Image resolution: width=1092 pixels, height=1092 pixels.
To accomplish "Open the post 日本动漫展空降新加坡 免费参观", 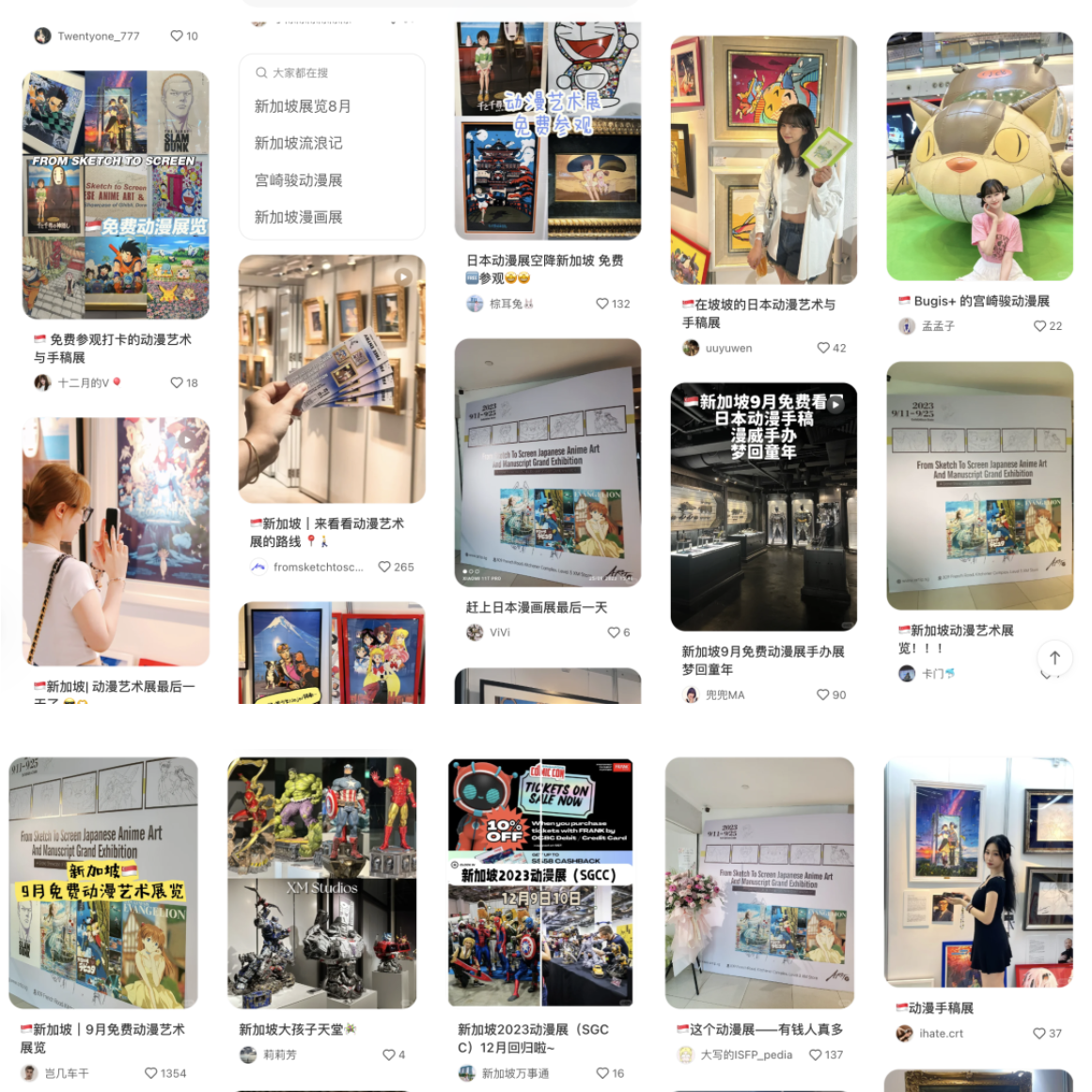I will tap(547, 132).
